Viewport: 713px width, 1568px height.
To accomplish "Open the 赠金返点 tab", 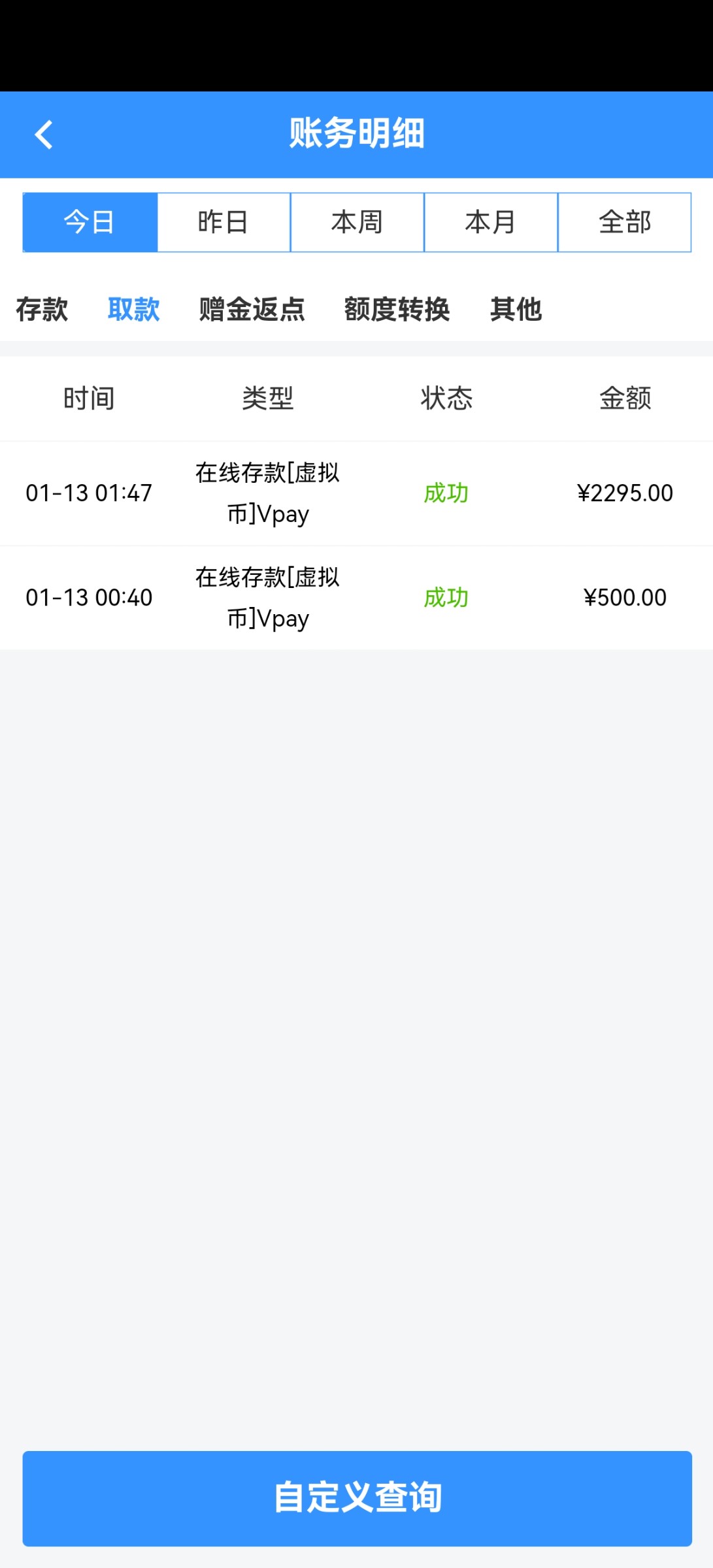I will pos(252,309).
